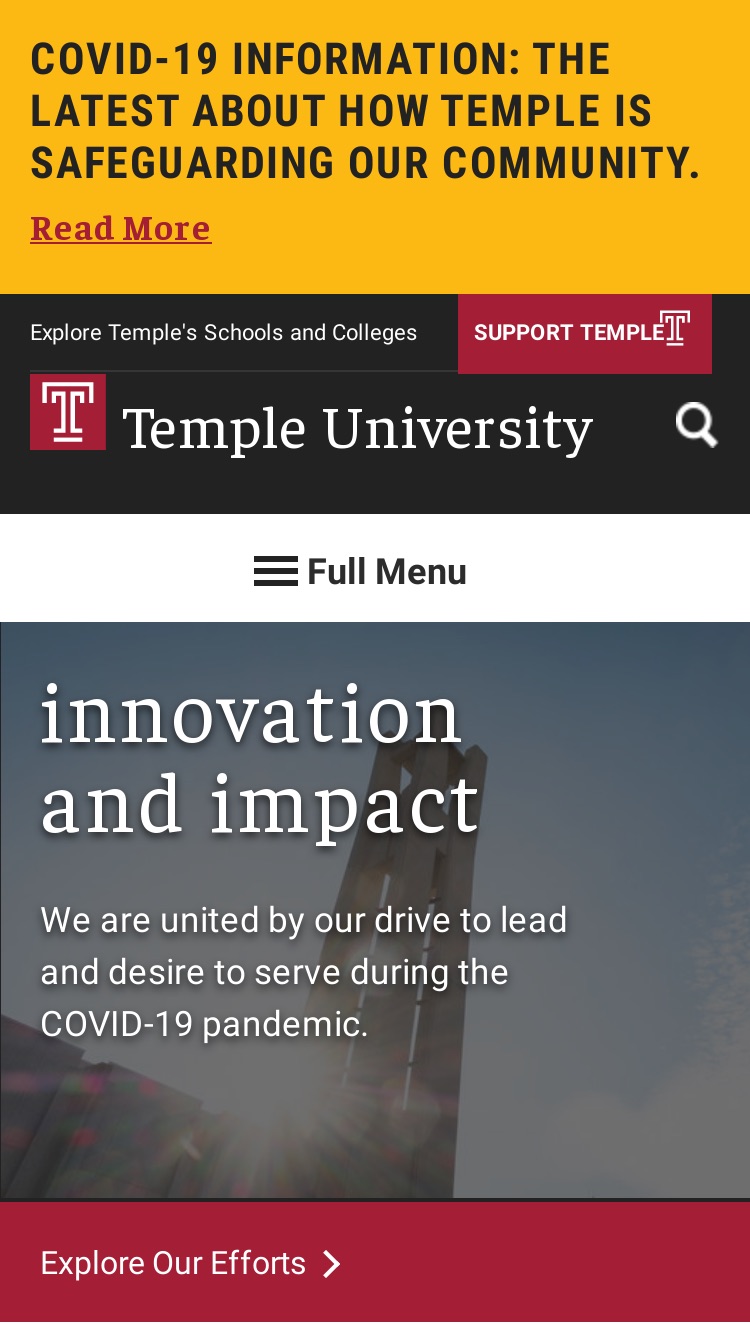750x1334 pixels.
Task: Tap the Support Temple button
Action: point(584,333)
